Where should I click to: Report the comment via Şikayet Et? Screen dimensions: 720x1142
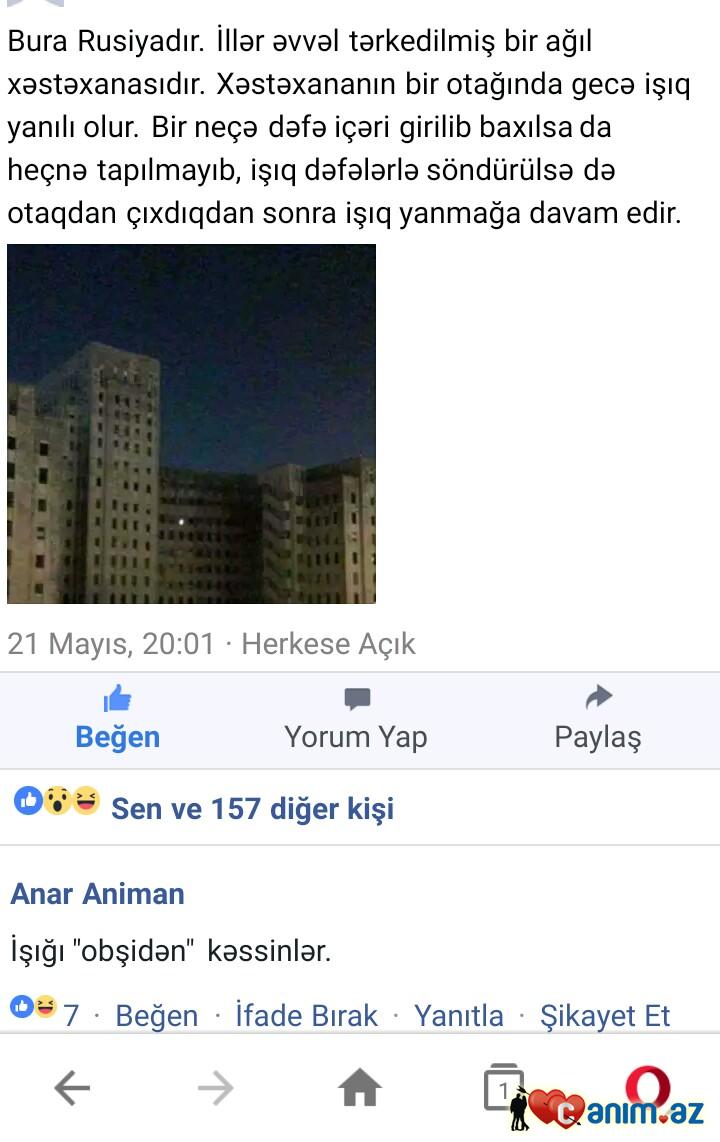(605, 1016)
